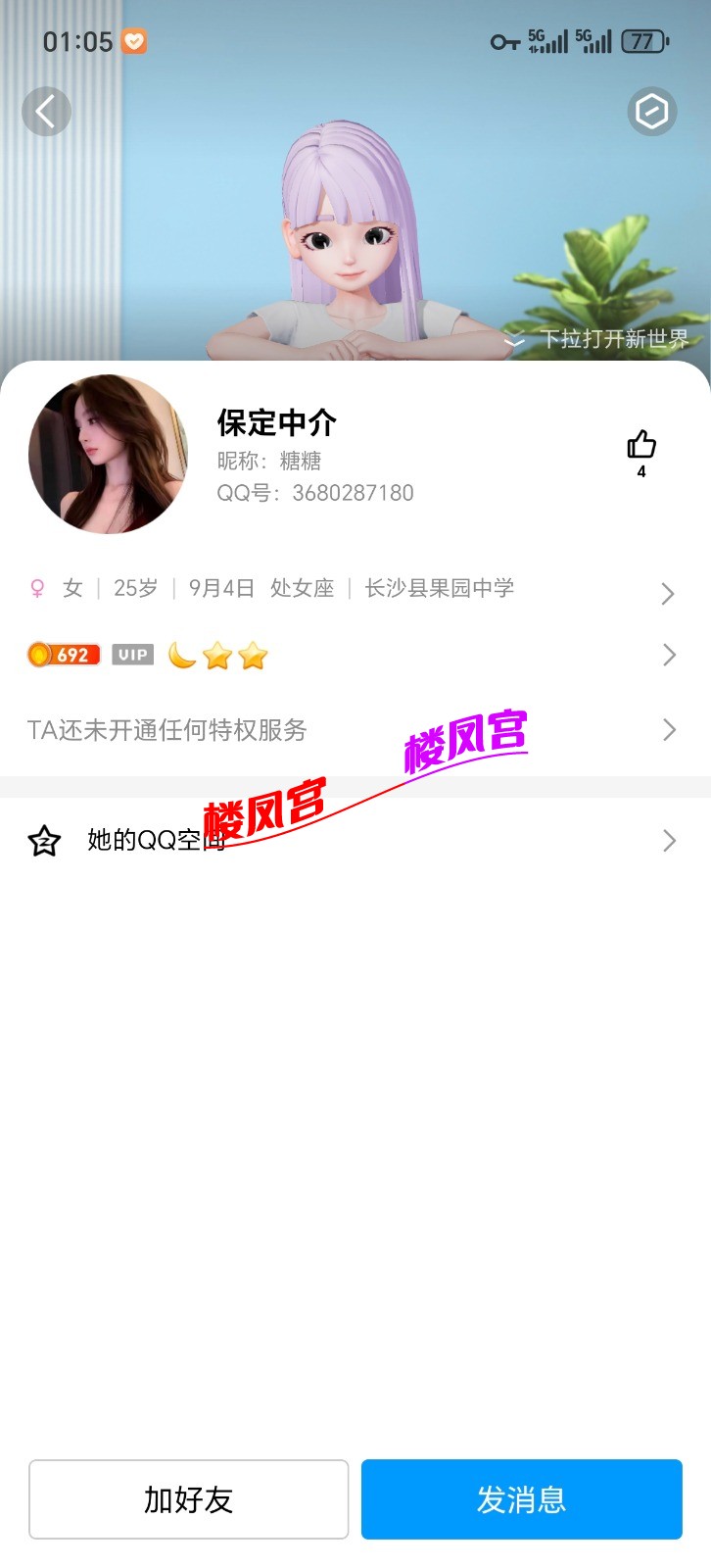The image size is (711, 1568).
Task: Open the 特权服务 row chevron
Action: 668,729
